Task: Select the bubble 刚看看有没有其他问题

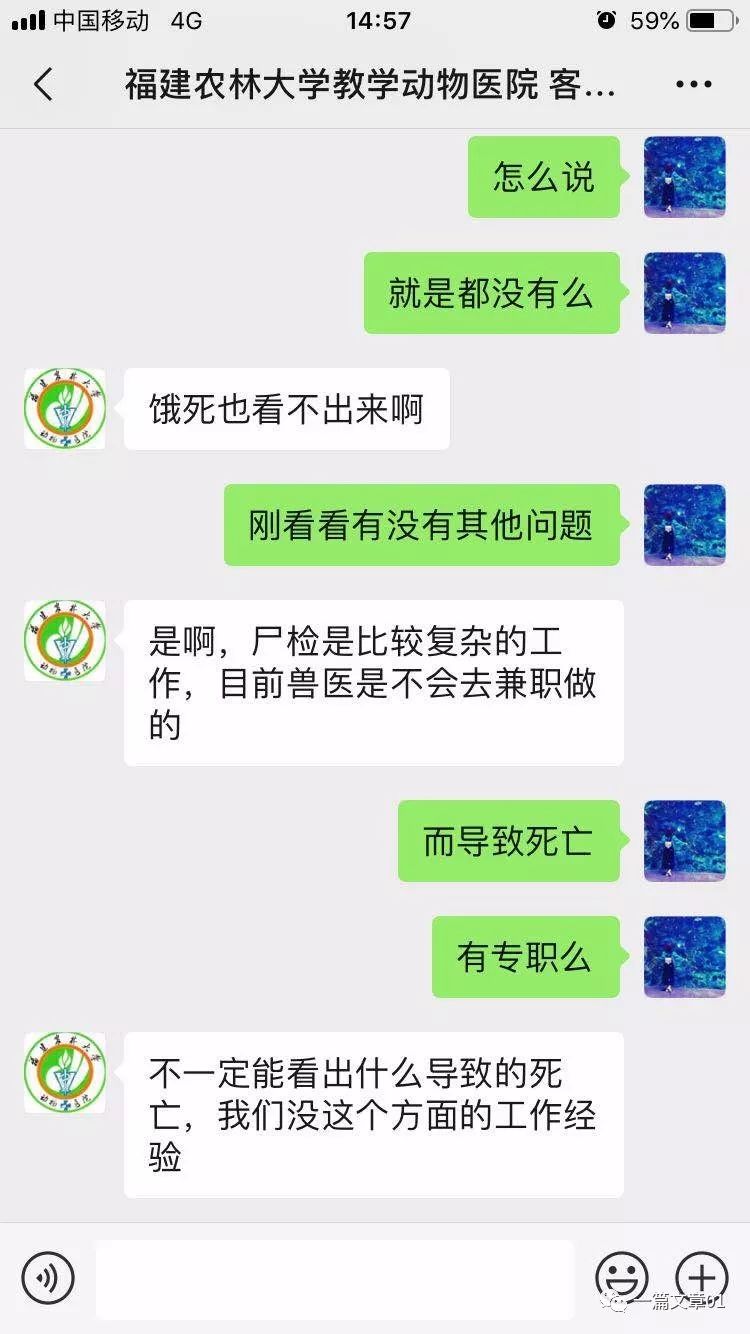Action: [420, 524]
